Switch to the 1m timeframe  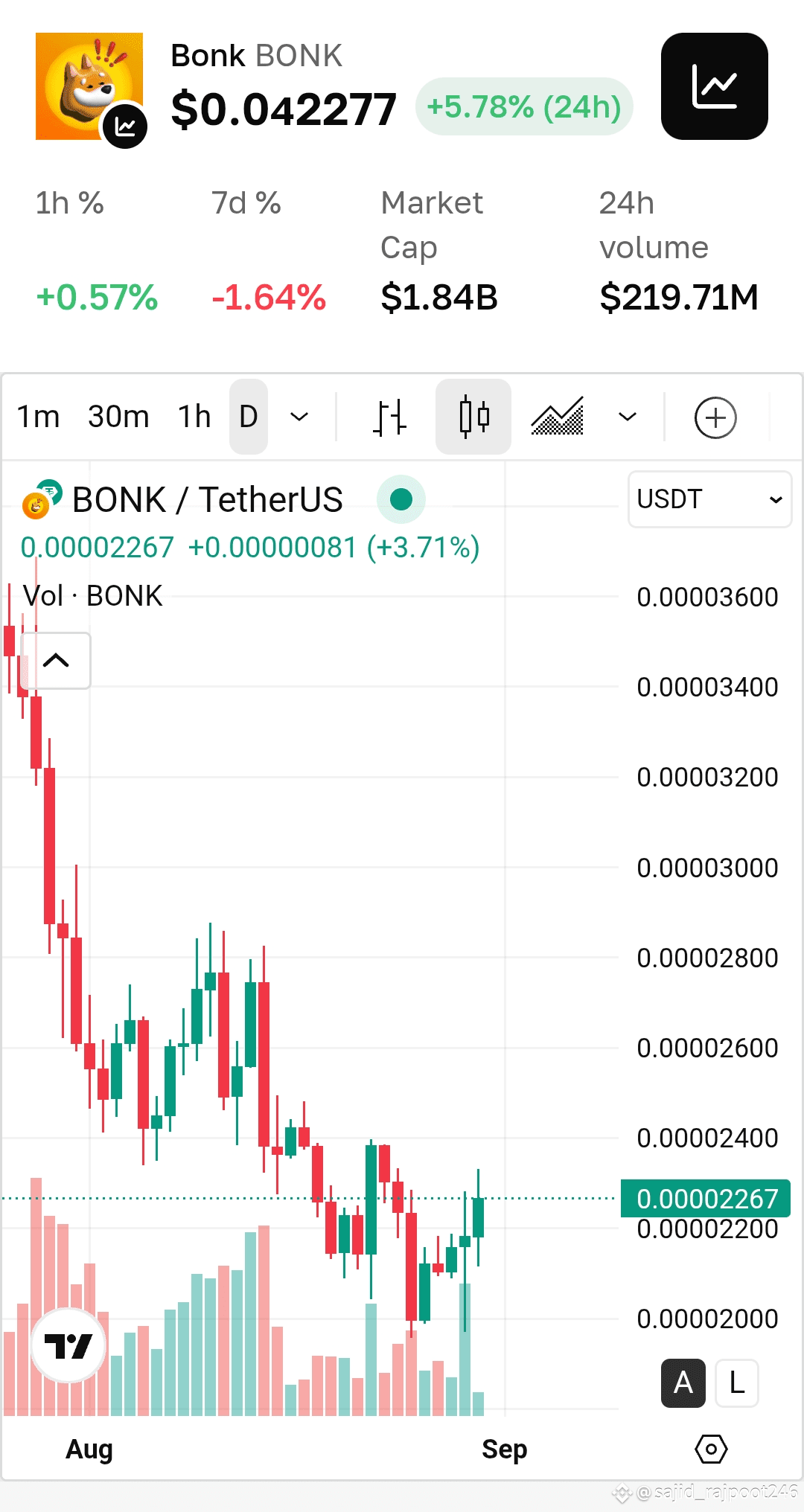coord(38,417)
